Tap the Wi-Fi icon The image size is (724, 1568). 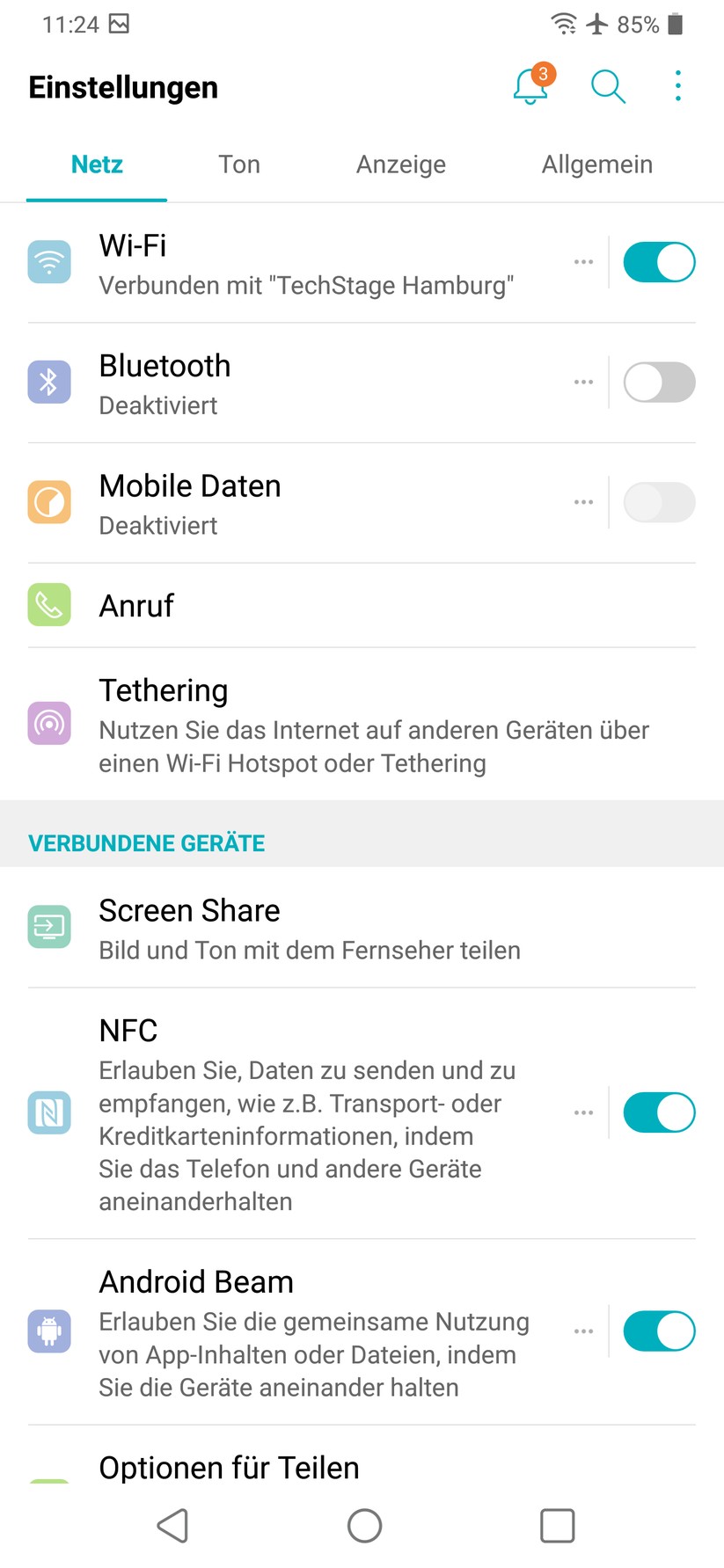pos(49,261)
